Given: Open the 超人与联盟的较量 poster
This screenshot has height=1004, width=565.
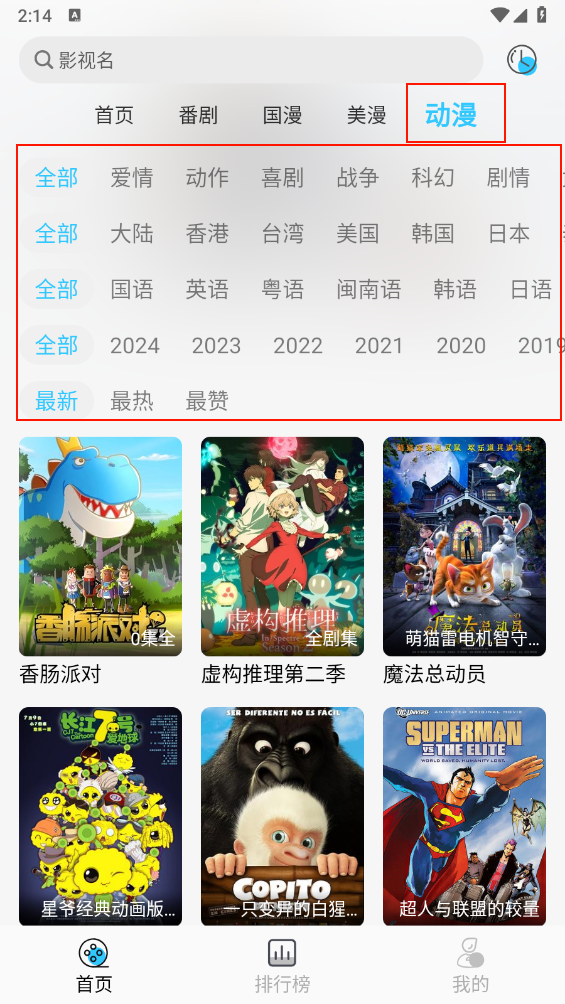Looking at the screenshot, I should pyautogui.click(x=464, y=816).
